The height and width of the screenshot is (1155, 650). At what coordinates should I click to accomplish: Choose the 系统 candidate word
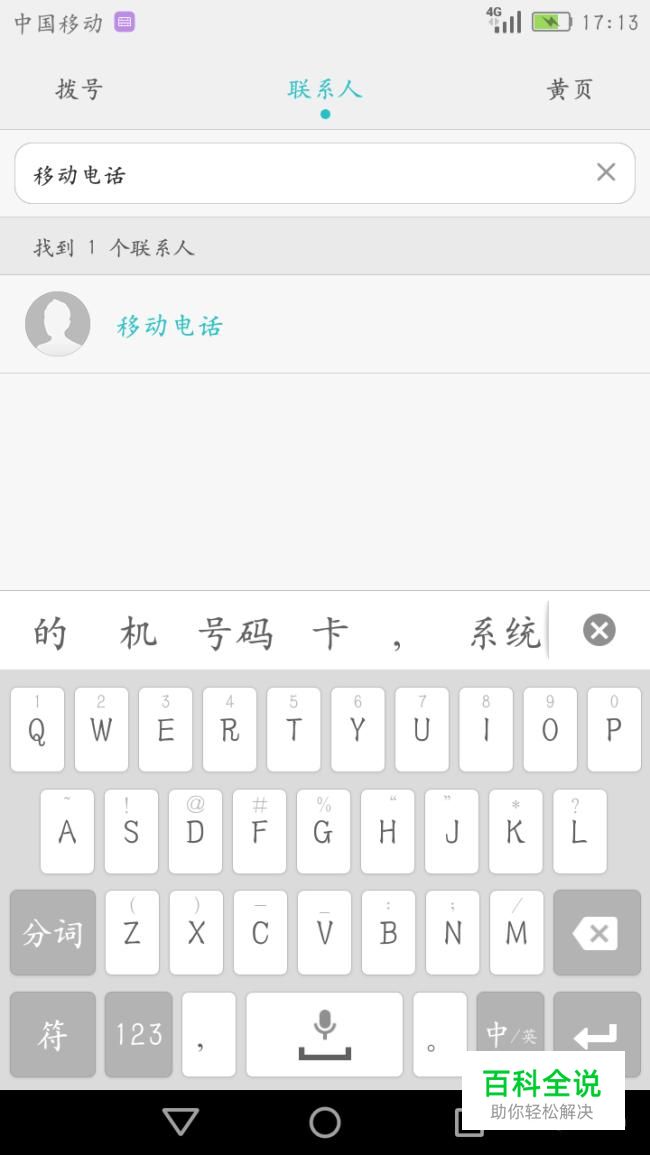[505, 633]
